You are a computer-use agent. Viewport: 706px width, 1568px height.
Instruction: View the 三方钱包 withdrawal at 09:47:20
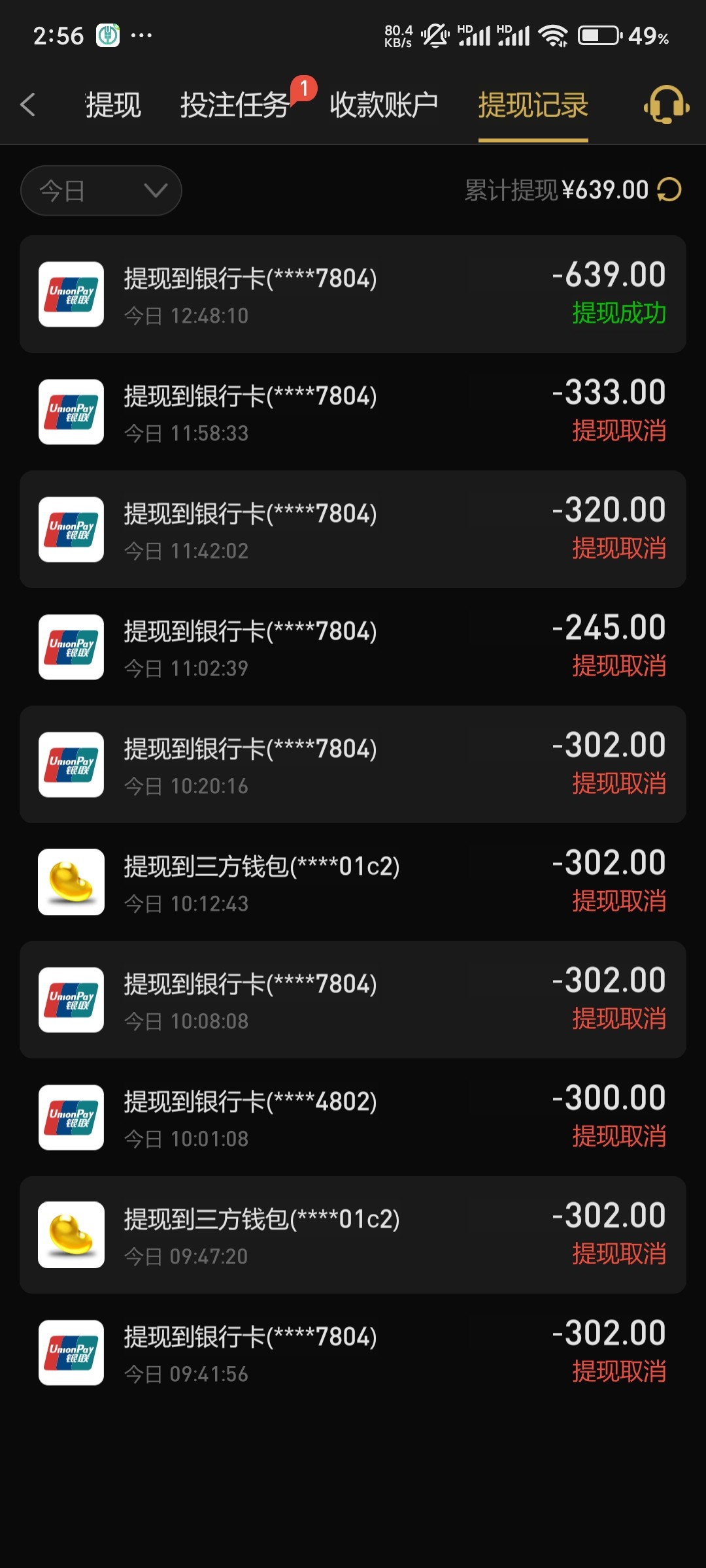[x=353, y=1235]
